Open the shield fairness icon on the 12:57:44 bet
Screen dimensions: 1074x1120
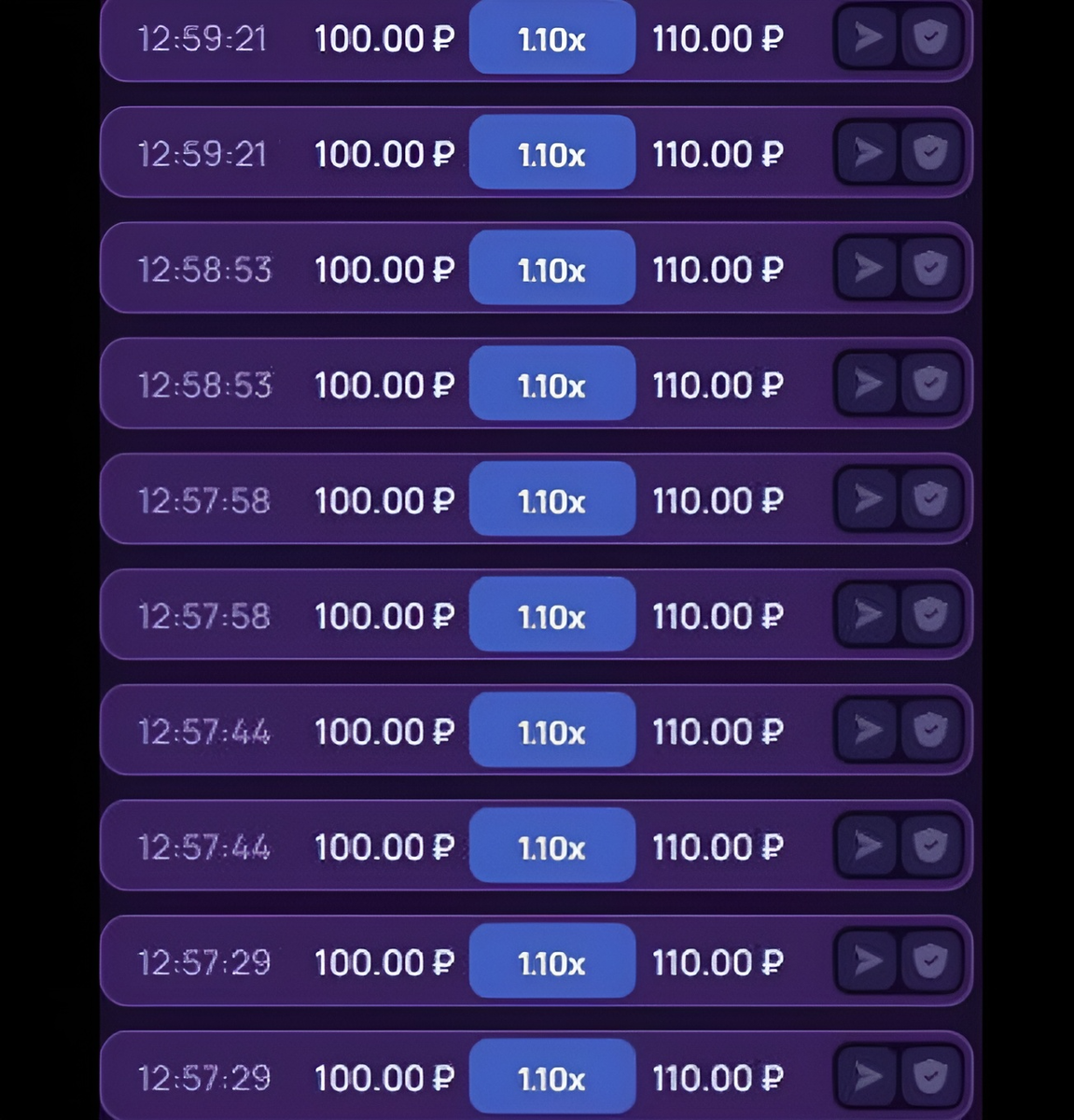[930, 731]
